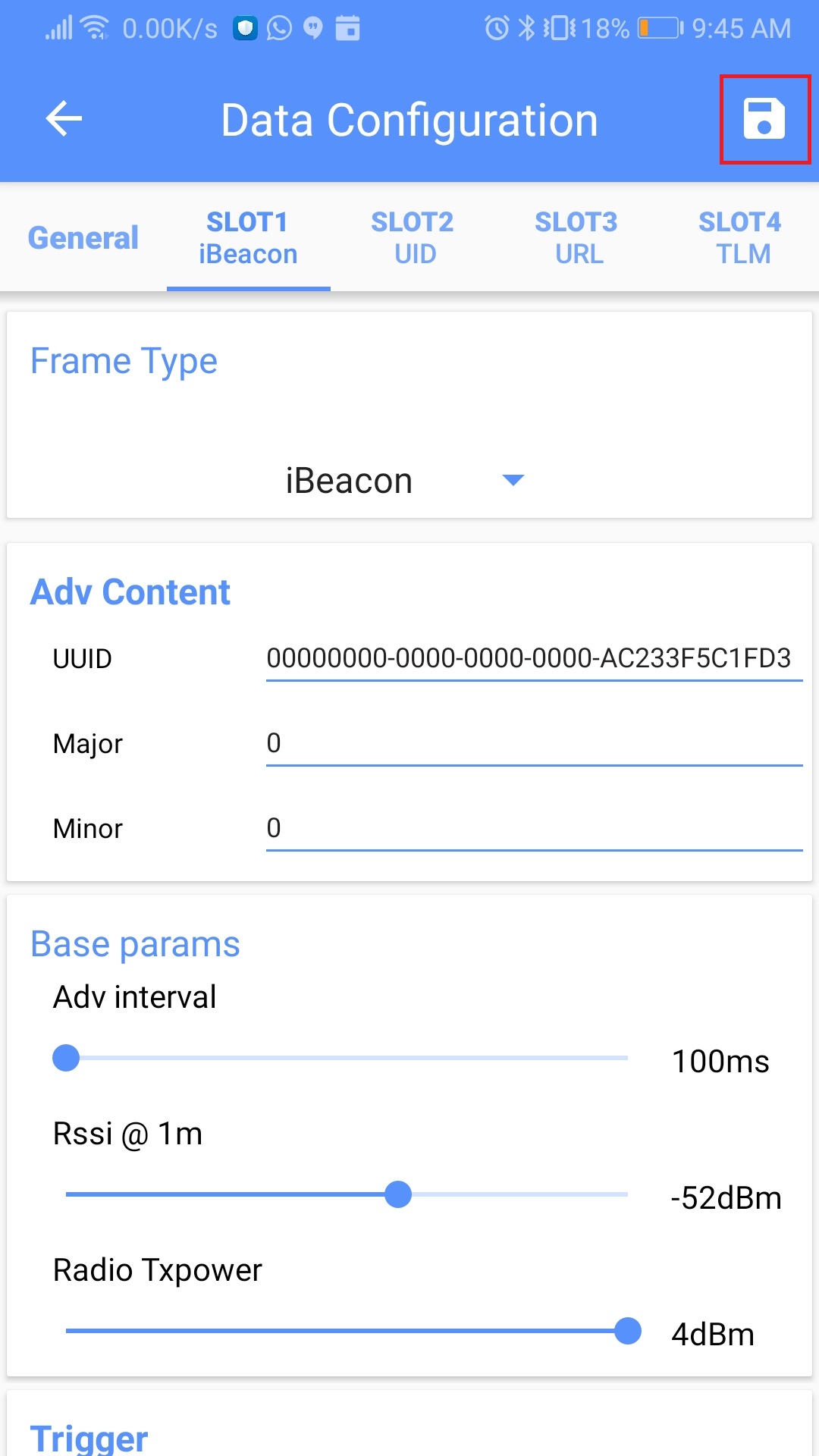
Task: Save the configuration with the floppy icon
Action: point(764,119)
